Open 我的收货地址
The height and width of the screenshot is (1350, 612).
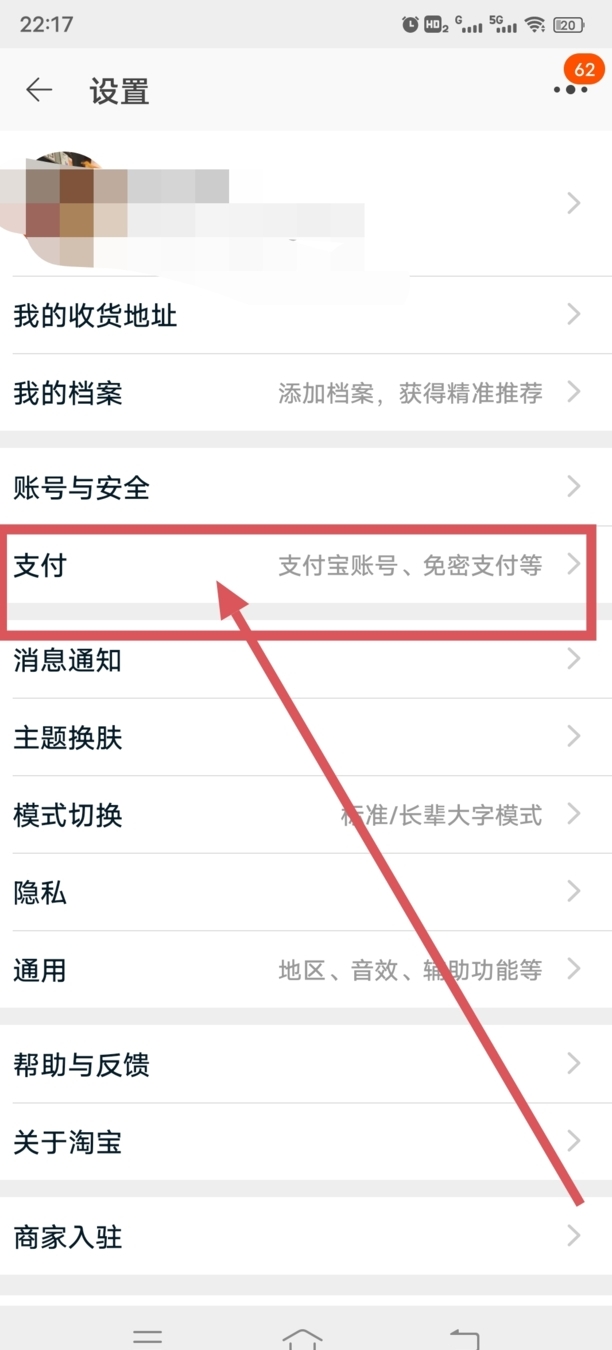pos(306,316)
